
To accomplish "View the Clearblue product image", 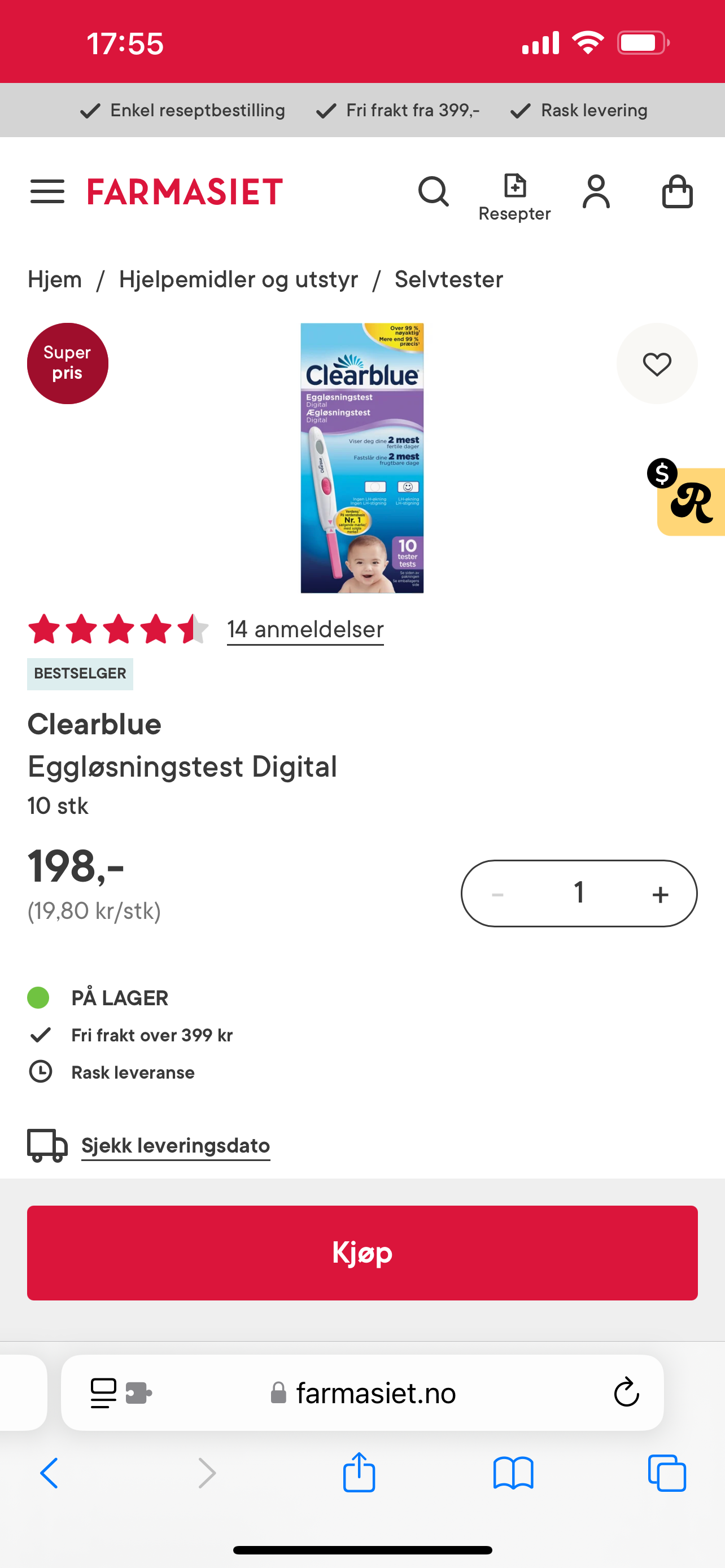I will 362,458.
